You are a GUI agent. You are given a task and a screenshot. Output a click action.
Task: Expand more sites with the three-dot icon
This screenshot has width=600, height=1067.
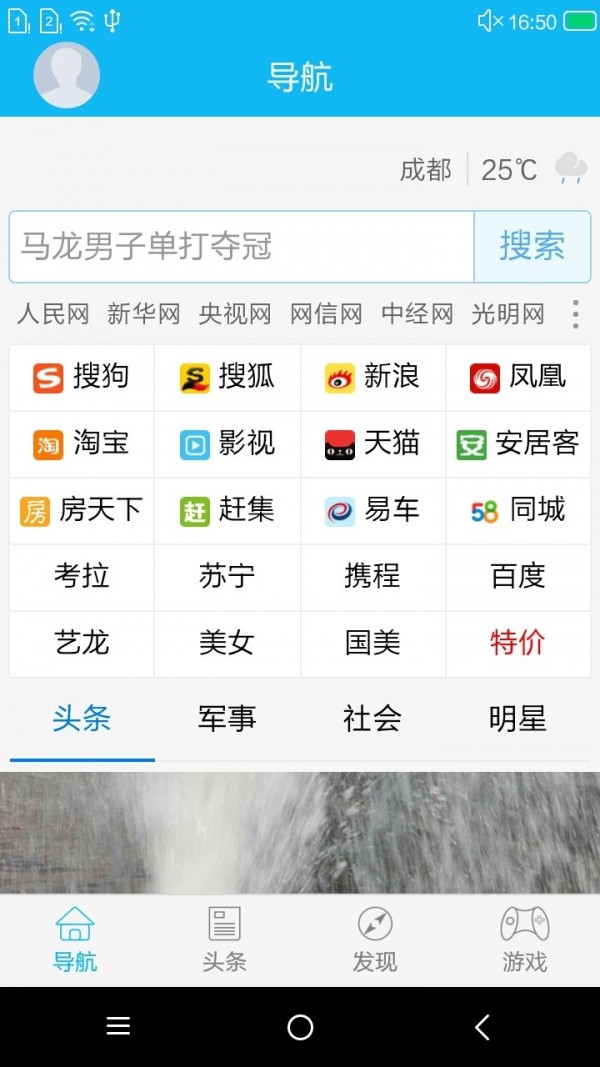[575, 314]
